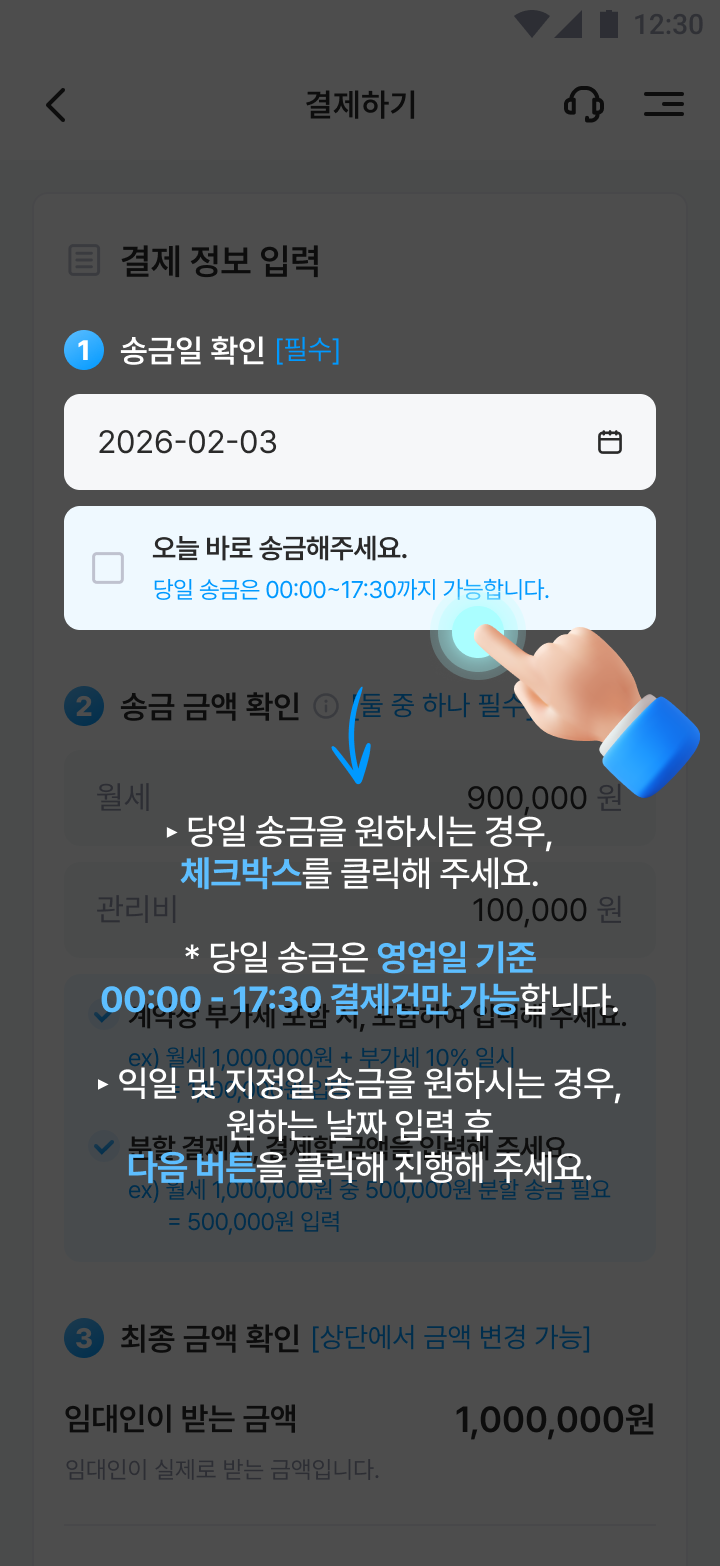Tap the [필수] label next to 송금일 확인
Image resolution: width=720 pixels, height=1566 pixels.
308,350
